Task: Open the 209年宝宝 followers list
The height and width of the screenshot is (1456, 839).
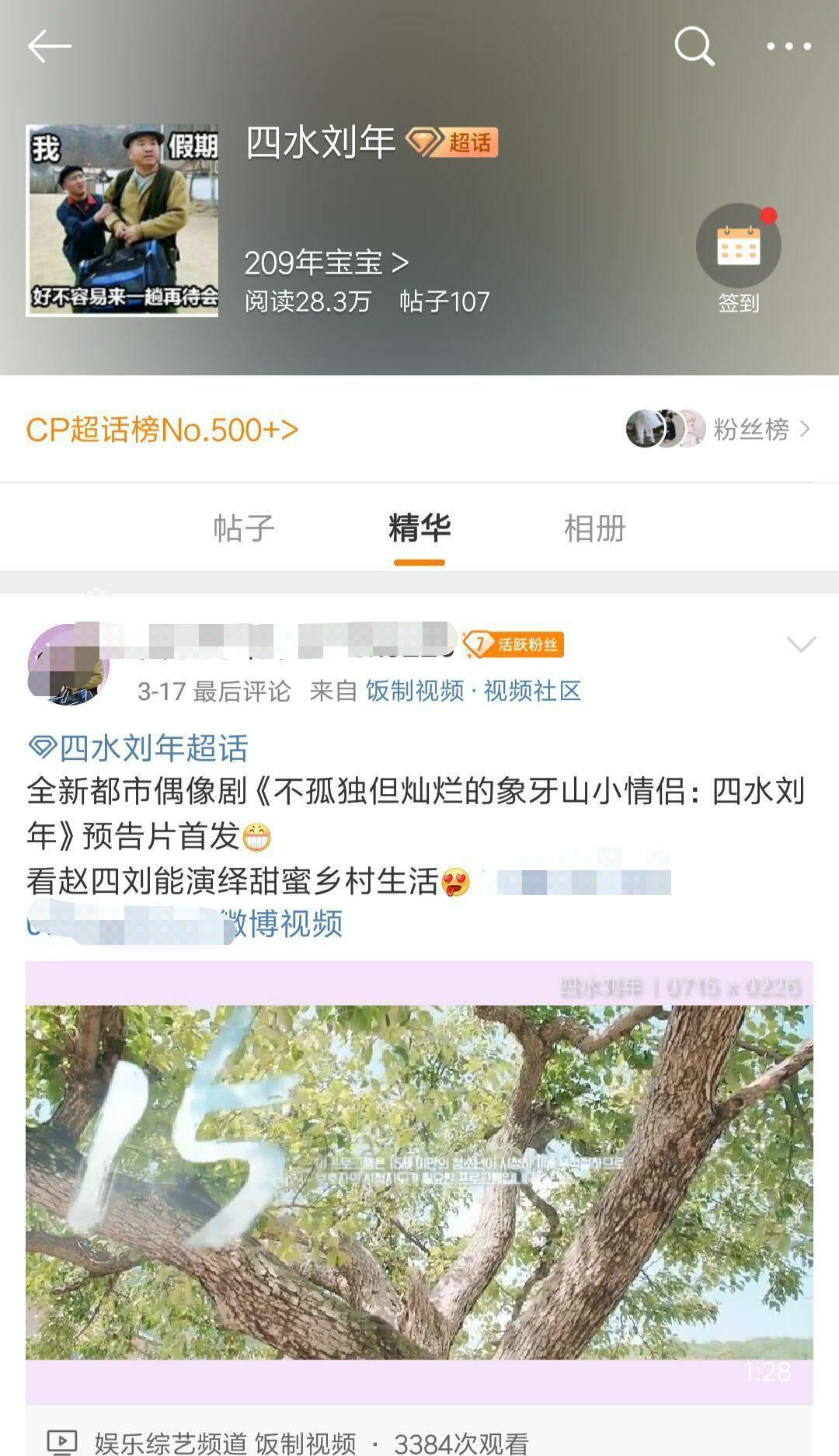Action: [x=326, y=263]
